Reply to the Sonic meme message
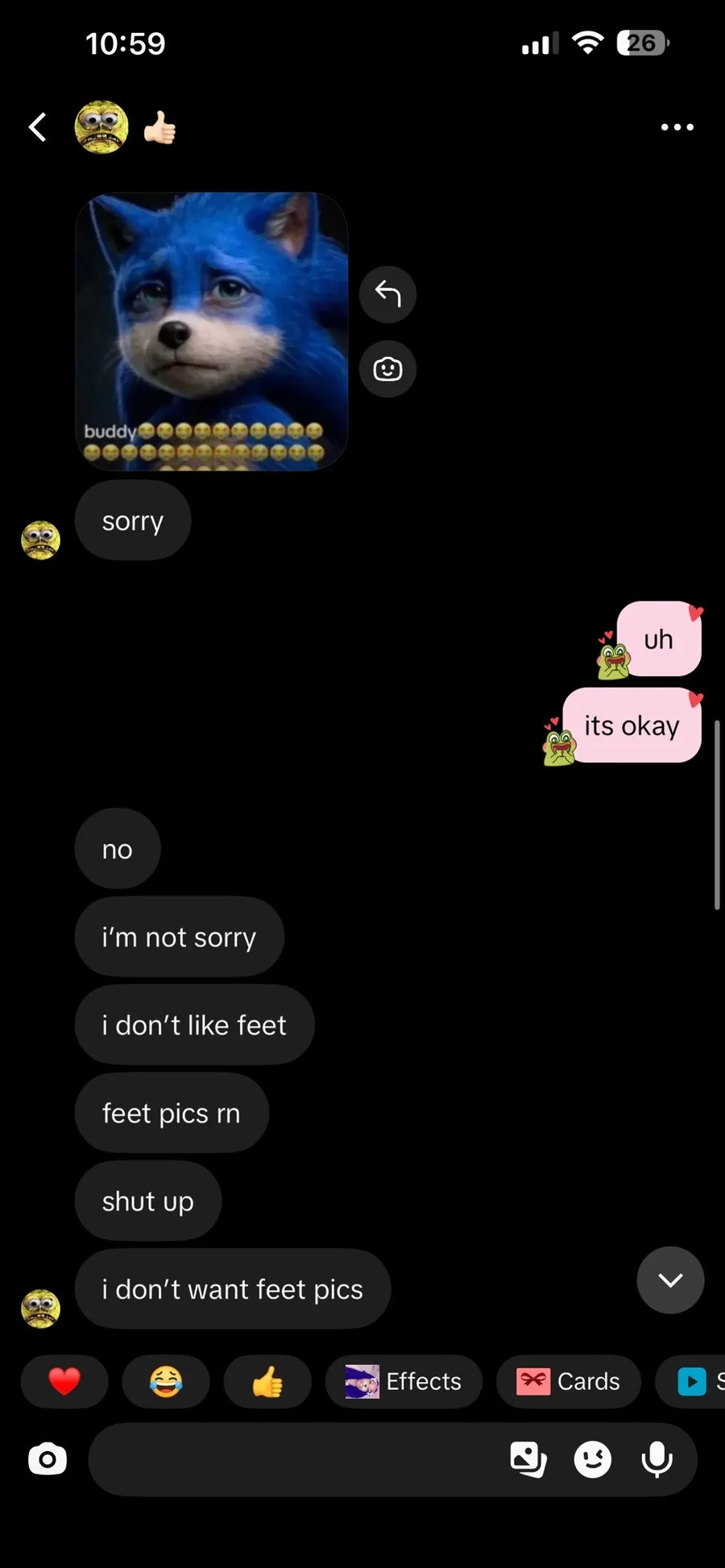 [387, 294]
